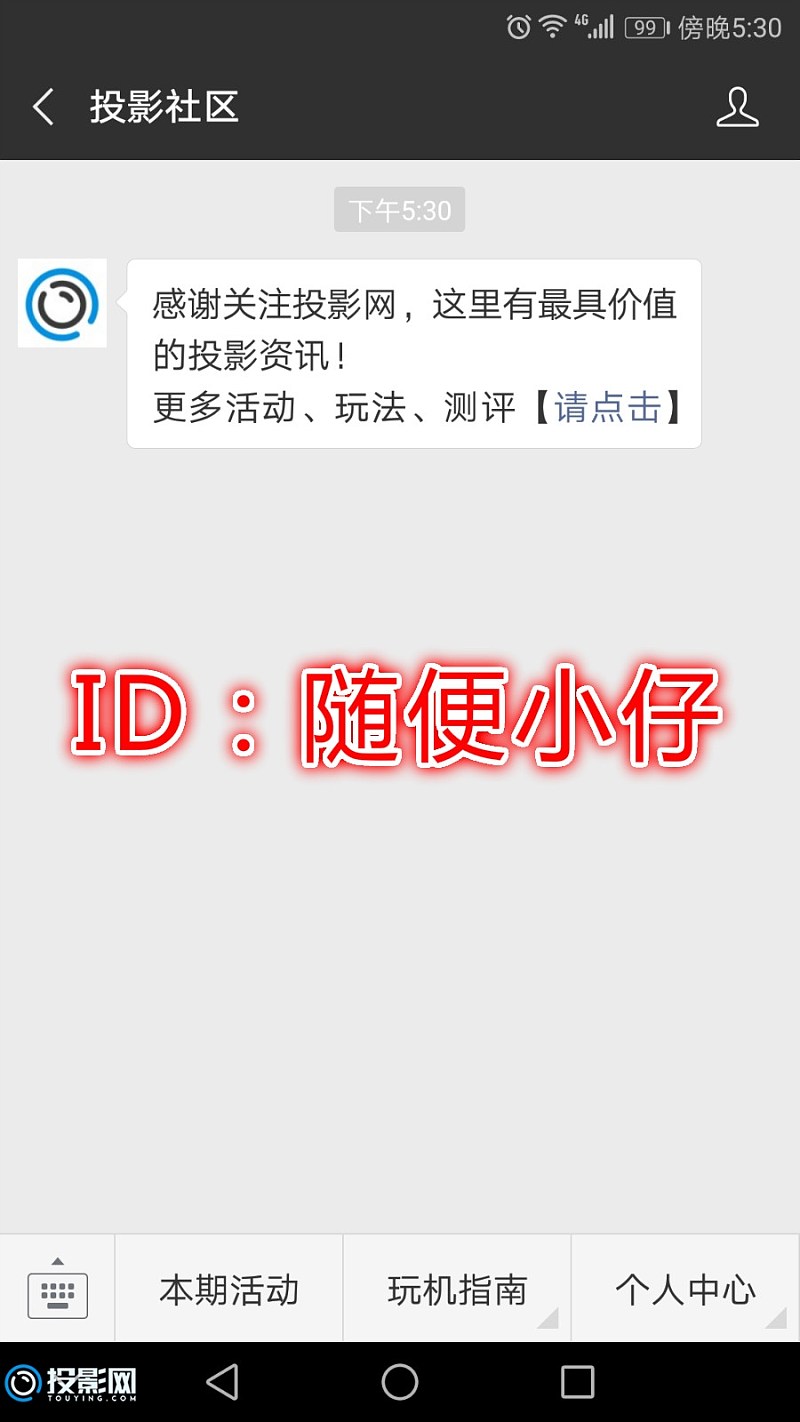This screenshot has height=1422, width=800.
Task: Open the account profile icon
Action: 737,107
